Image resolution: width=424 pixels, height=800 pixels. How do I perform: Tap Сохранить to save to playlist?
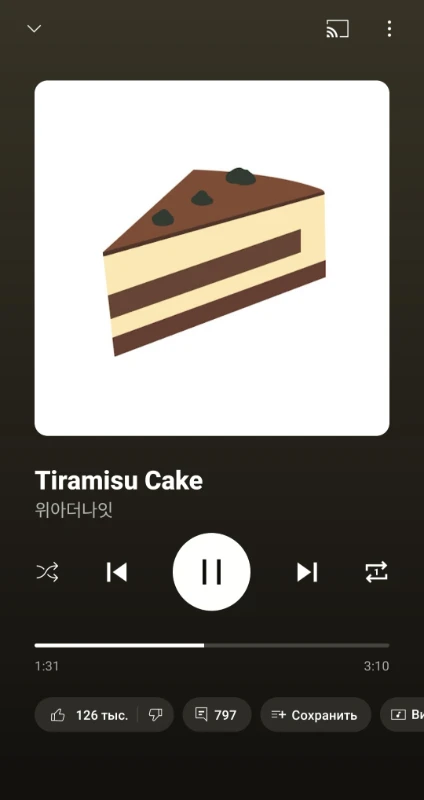pos(315,715)
